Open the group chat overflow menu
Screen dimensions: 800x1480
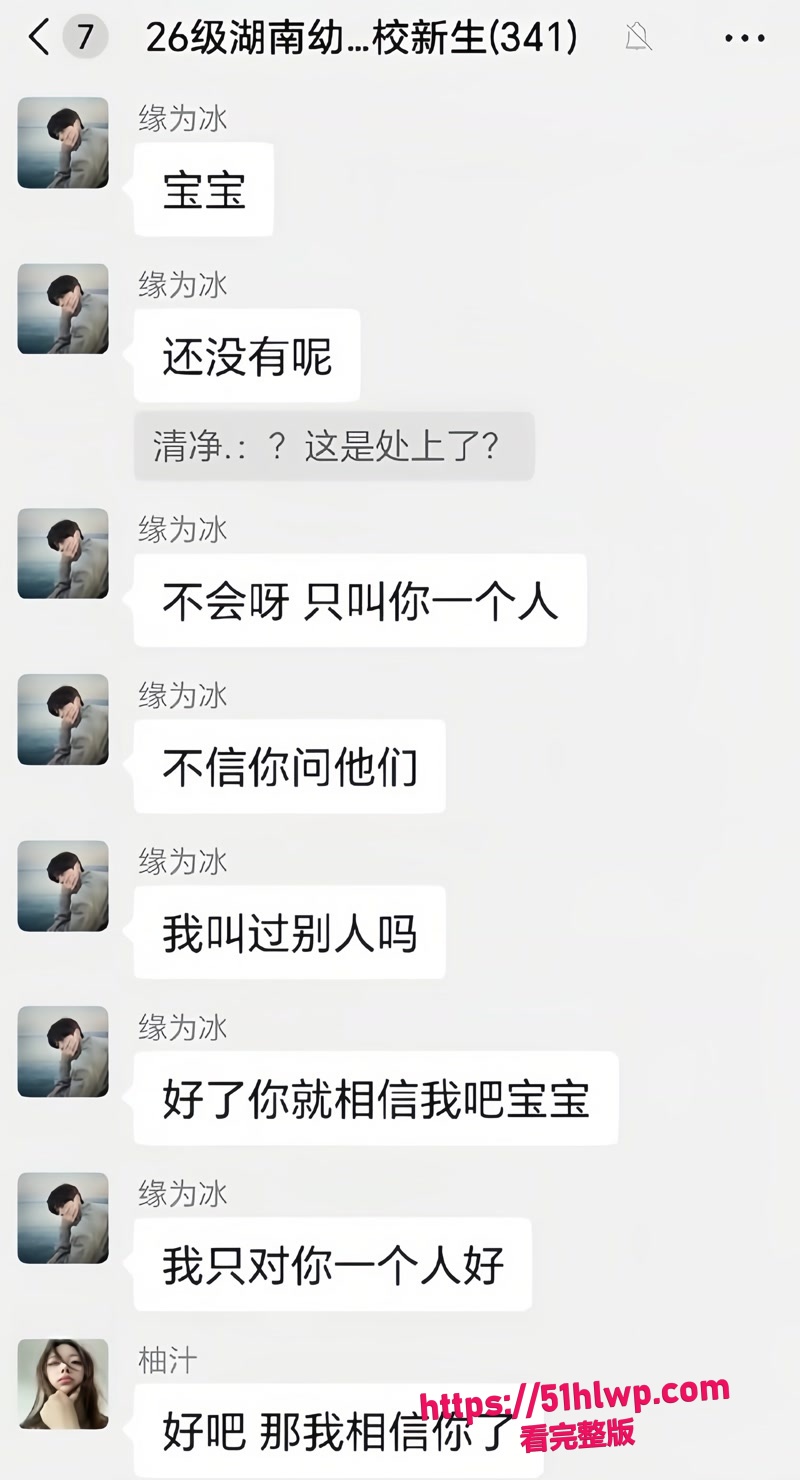coord(744,39)
